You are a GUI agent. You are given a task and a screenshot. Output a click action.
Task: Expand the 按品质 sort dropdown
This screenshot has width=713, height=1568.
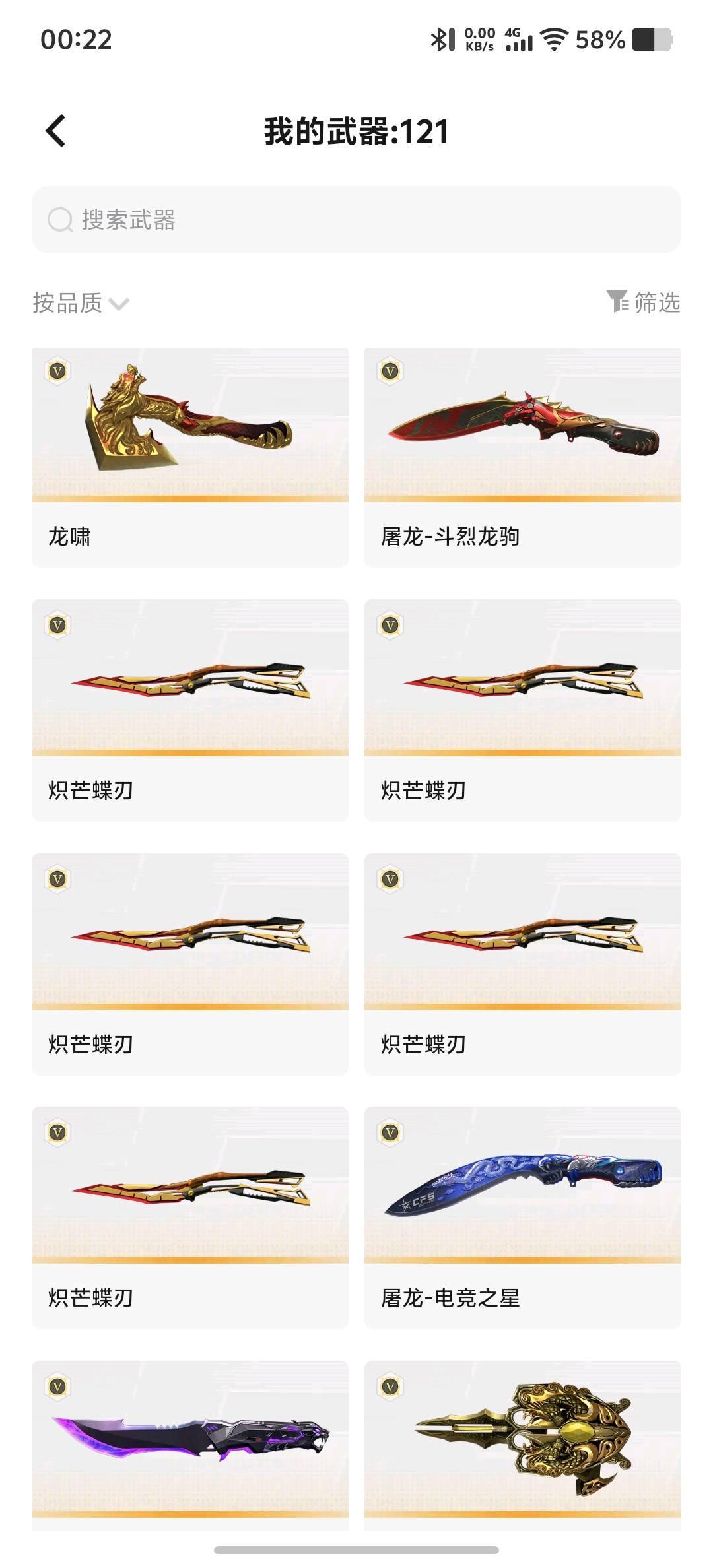(81, 303)
